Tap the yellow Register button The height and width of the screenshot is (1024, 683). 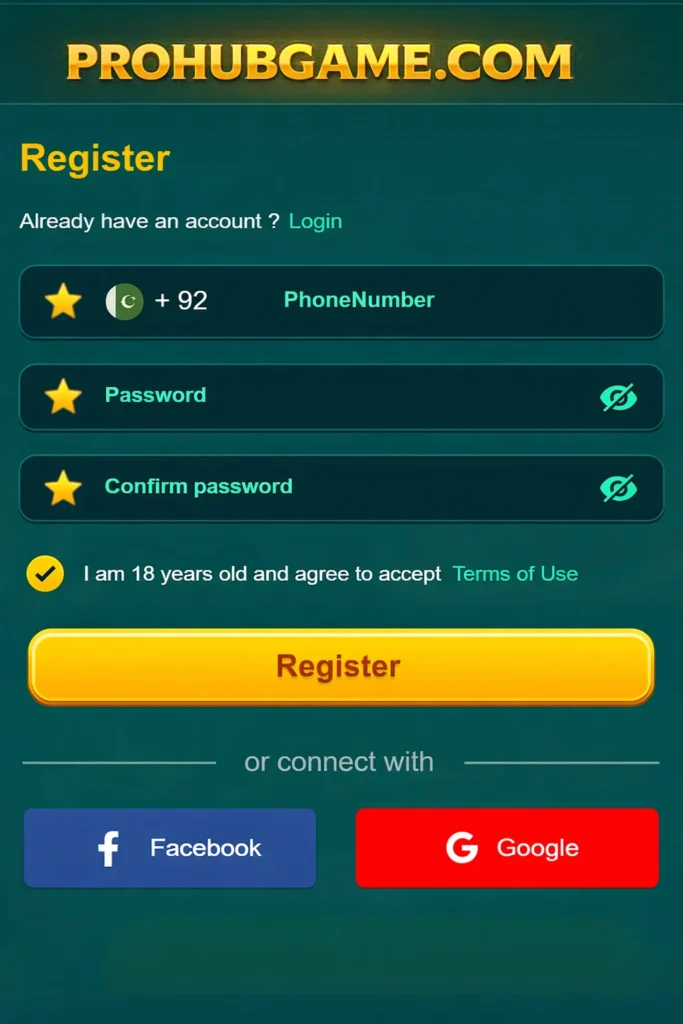[x=340, y=666]
